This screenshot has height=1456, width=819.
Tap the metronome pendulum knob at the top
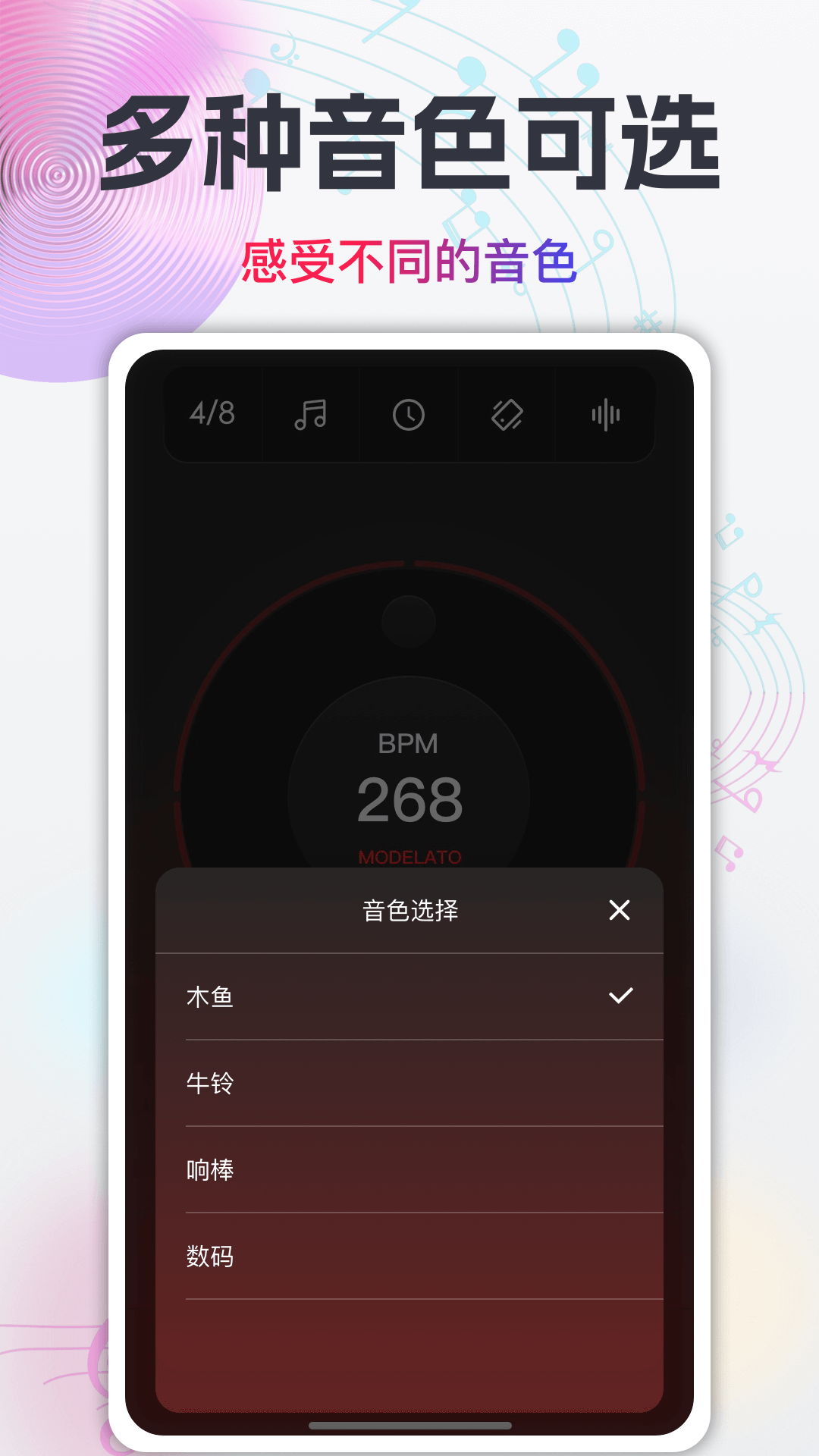pyautogui.click(x=408, y=622)
